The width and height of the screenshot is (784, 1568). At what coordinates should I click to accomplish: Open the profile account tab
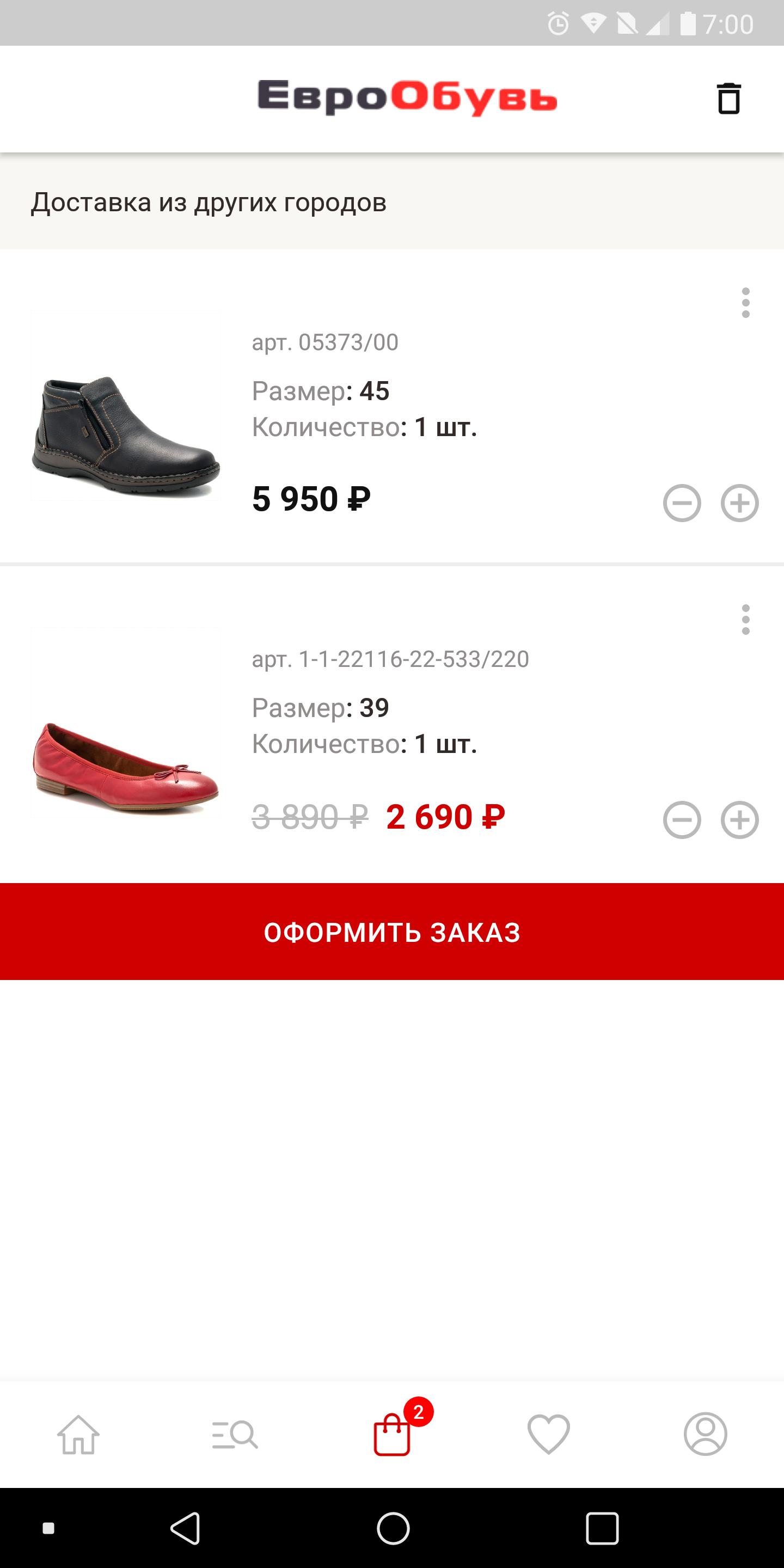(x=706, y=1435)
